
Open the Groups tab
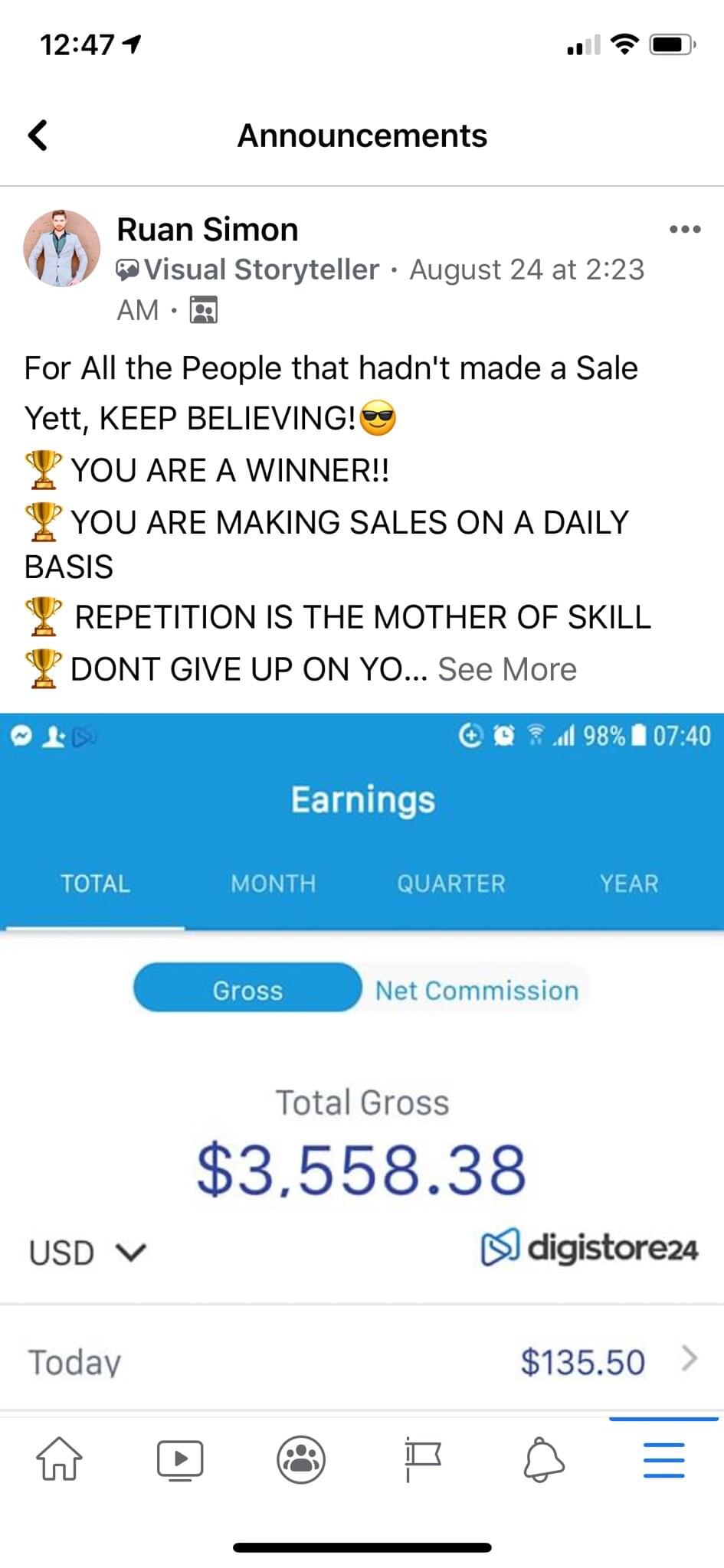301,1459
